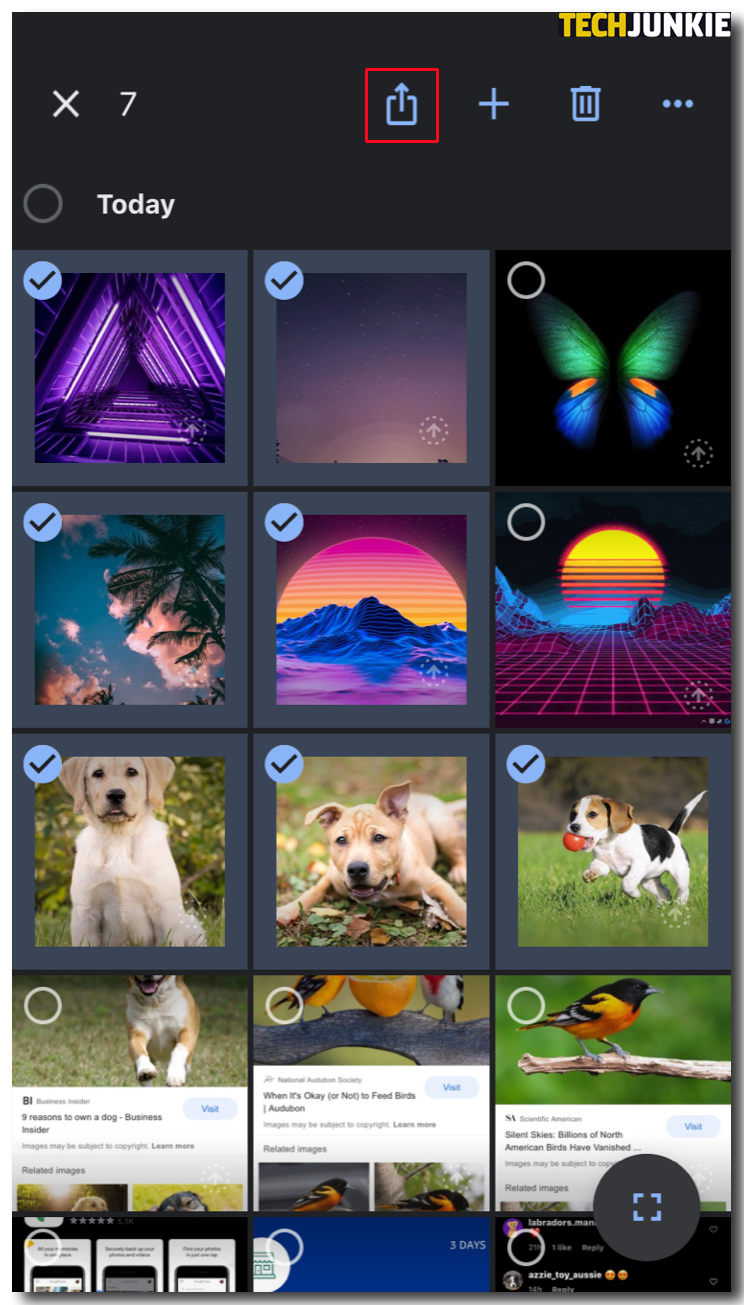Select all photos from Today
The height and width of the screenshot is (1305, 744).
coord(43,204)
